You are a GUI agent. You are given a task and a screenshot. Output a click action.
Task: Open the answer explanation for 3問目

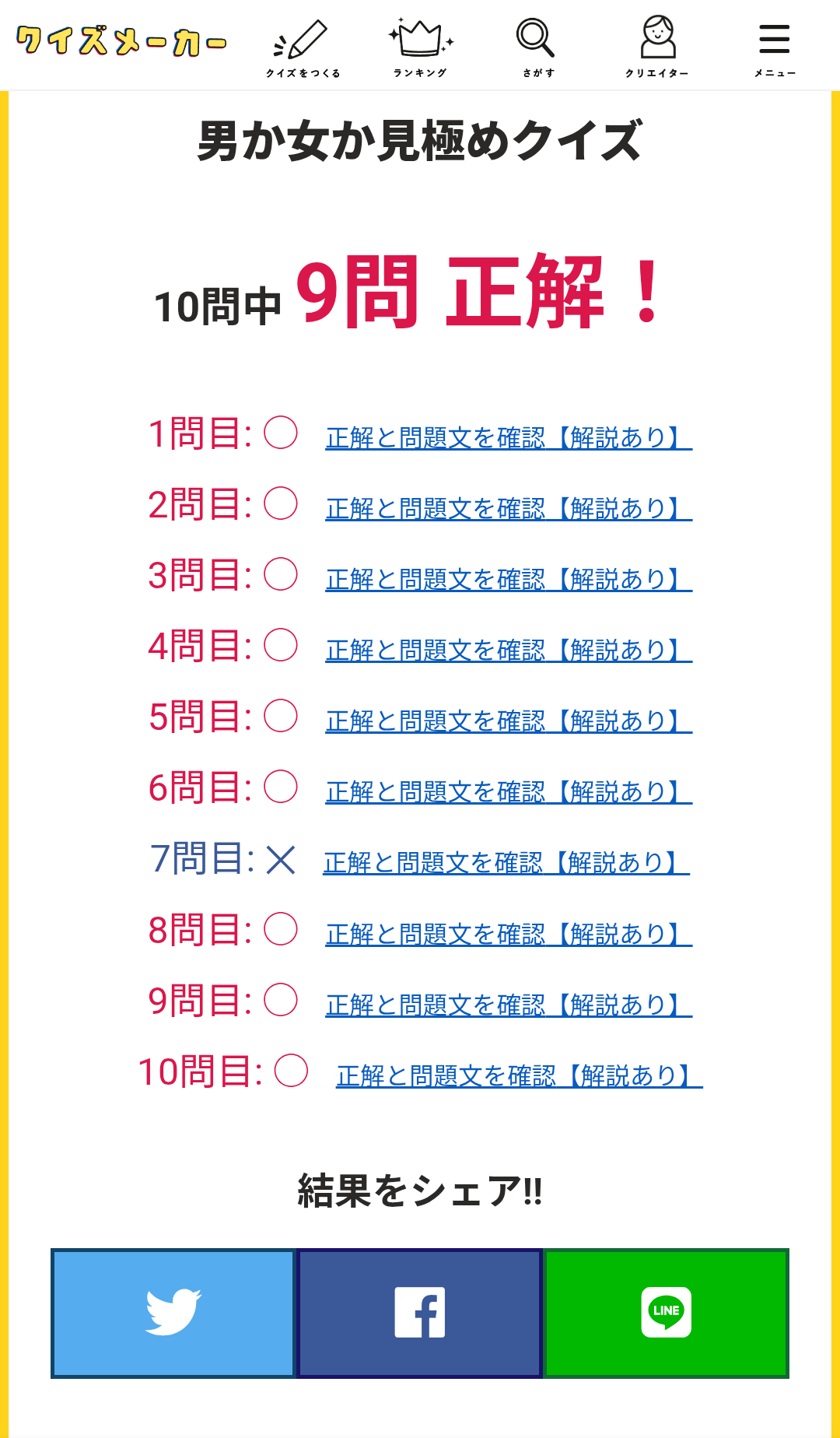coord(509,580)
